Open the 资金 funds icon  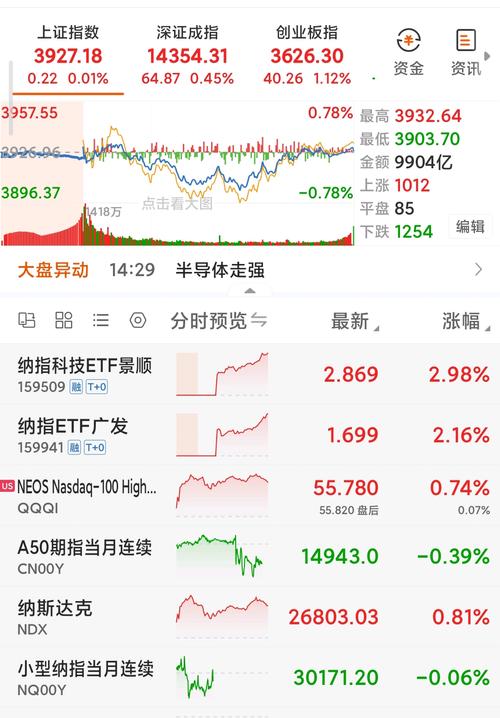[408, 52]
